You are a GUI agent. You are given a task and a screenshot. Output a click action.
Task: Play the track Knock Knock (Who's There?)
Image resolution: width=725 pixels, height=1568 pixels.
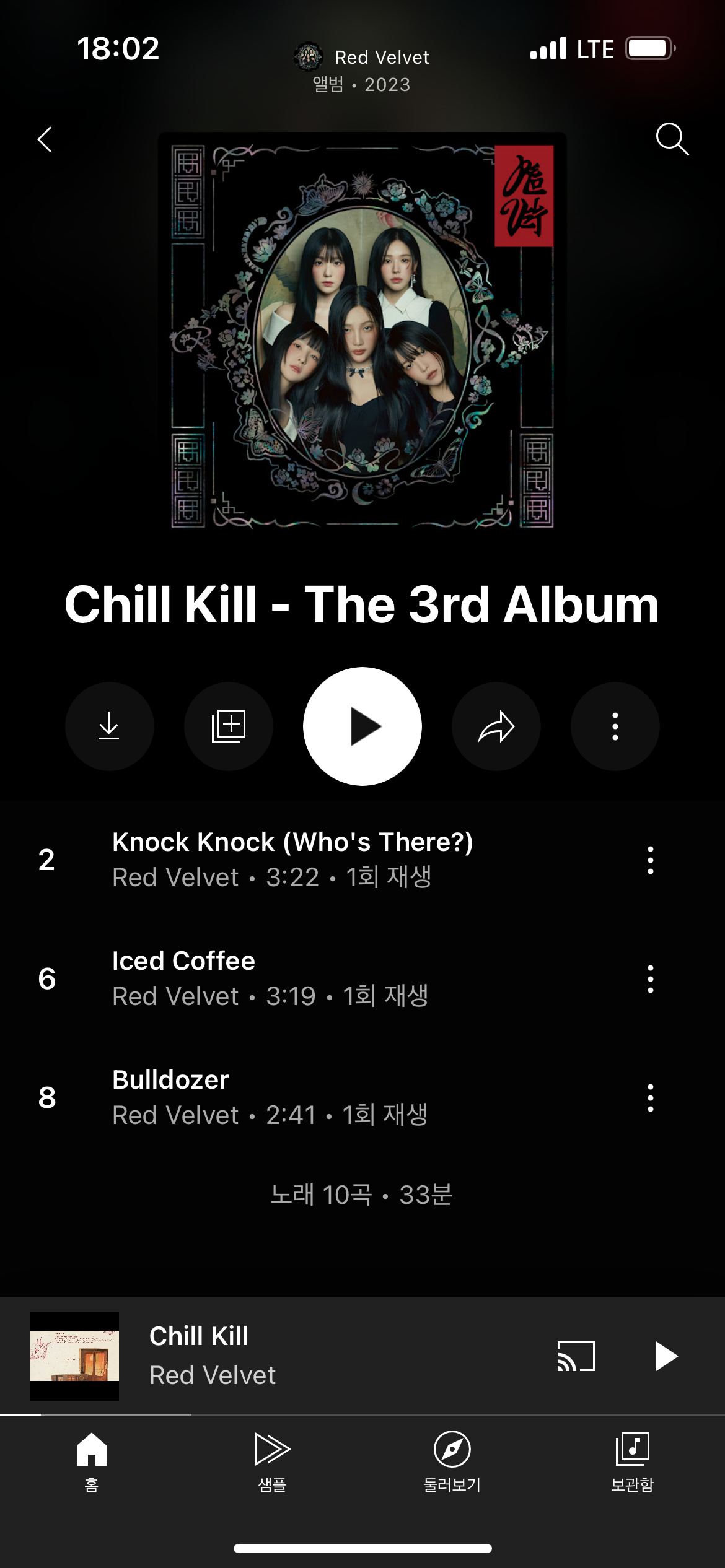(291, 859)
